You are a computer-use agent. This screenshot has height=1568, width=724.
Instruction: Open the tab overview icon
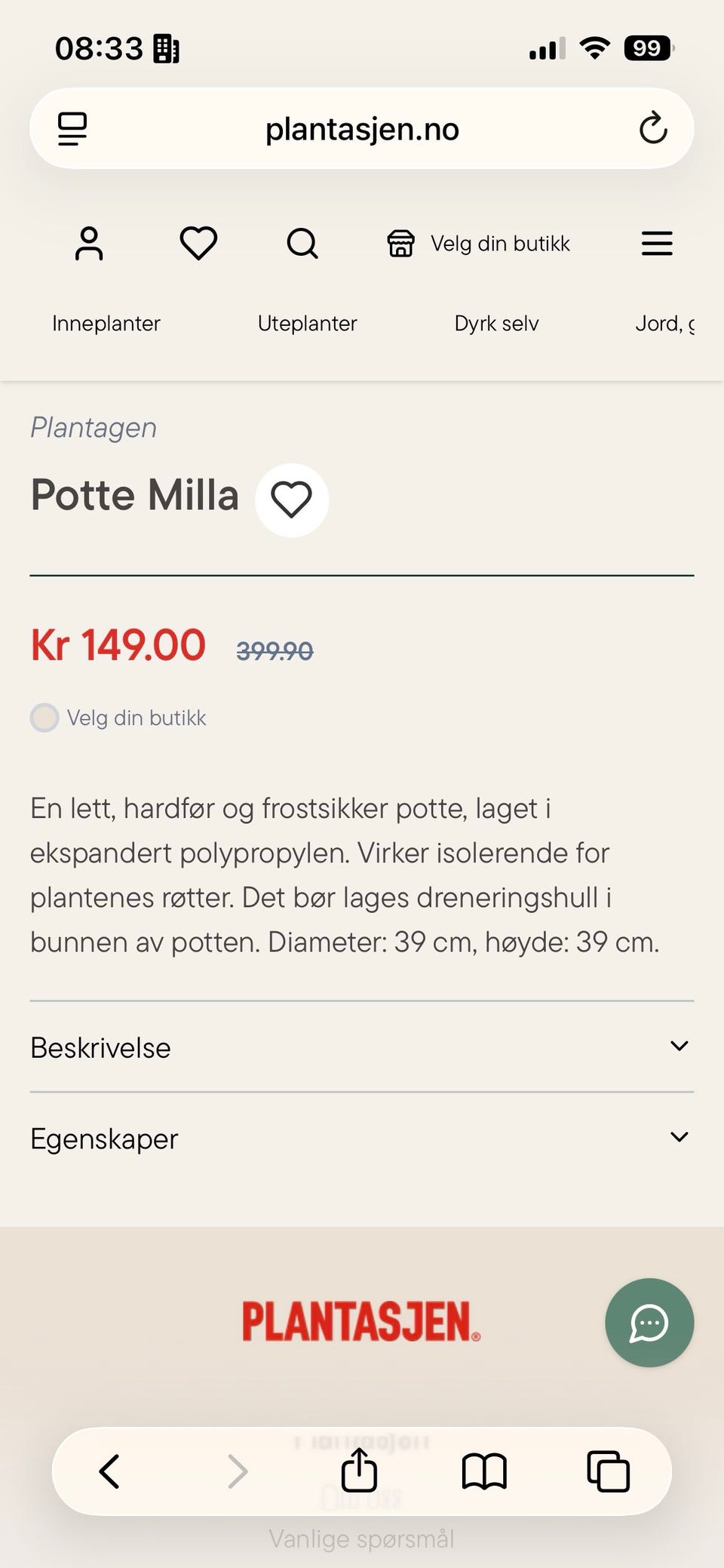point(607,1470)
